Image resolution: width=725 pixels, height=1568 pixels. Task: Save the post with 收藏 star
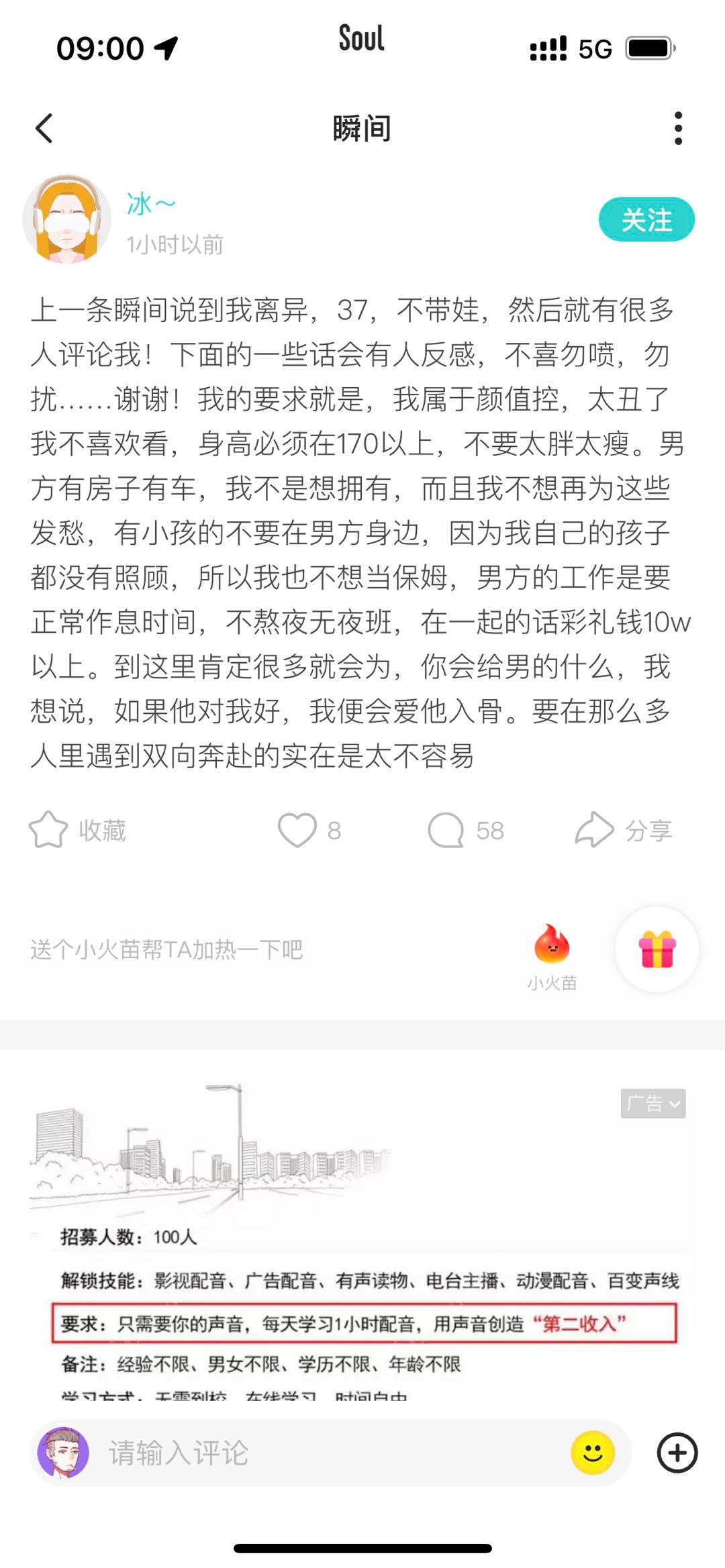[x=49, y=830]
